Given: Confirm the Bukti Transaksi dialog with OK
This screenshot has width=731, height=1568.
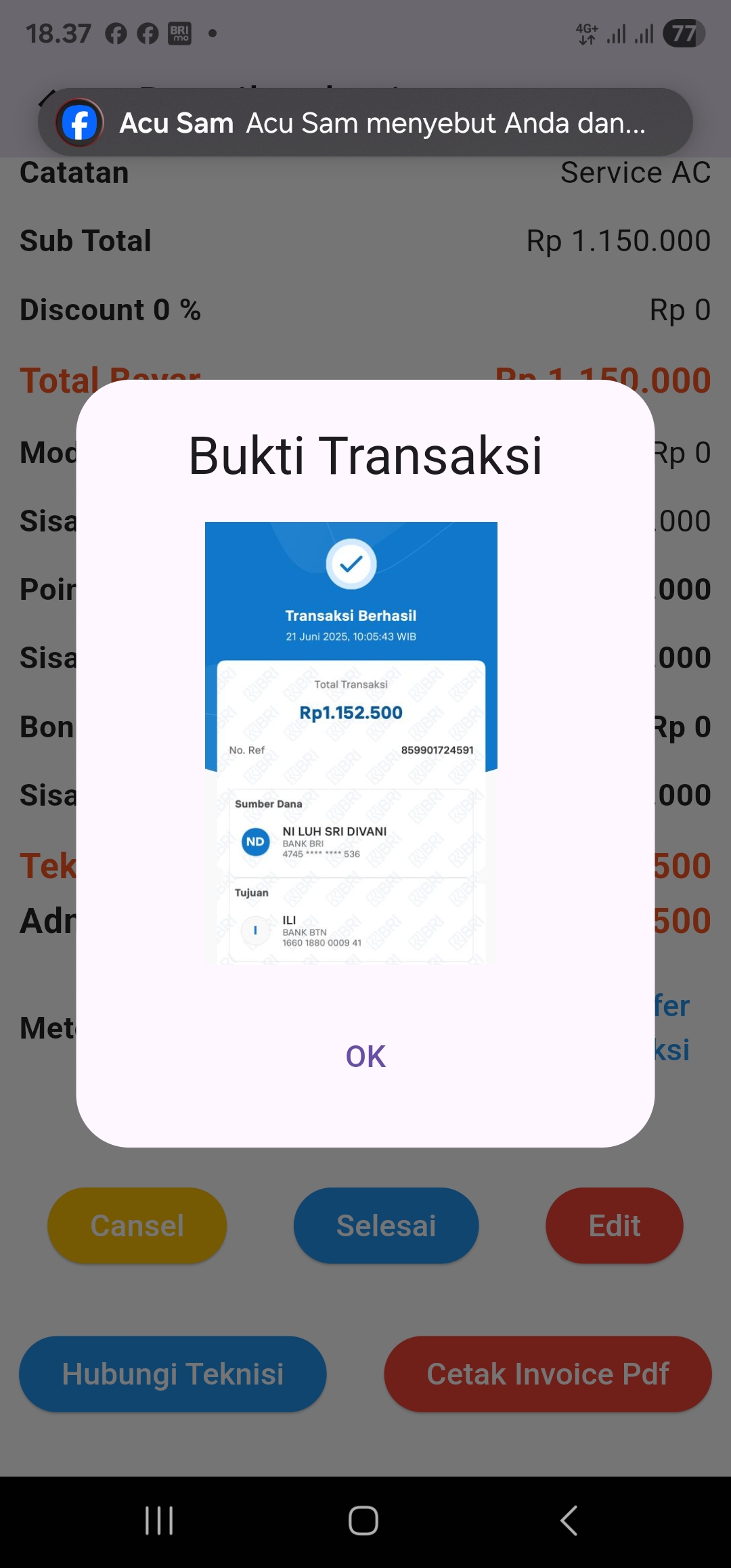Looking at the screenshot, I should click(x=365, y=1056).
